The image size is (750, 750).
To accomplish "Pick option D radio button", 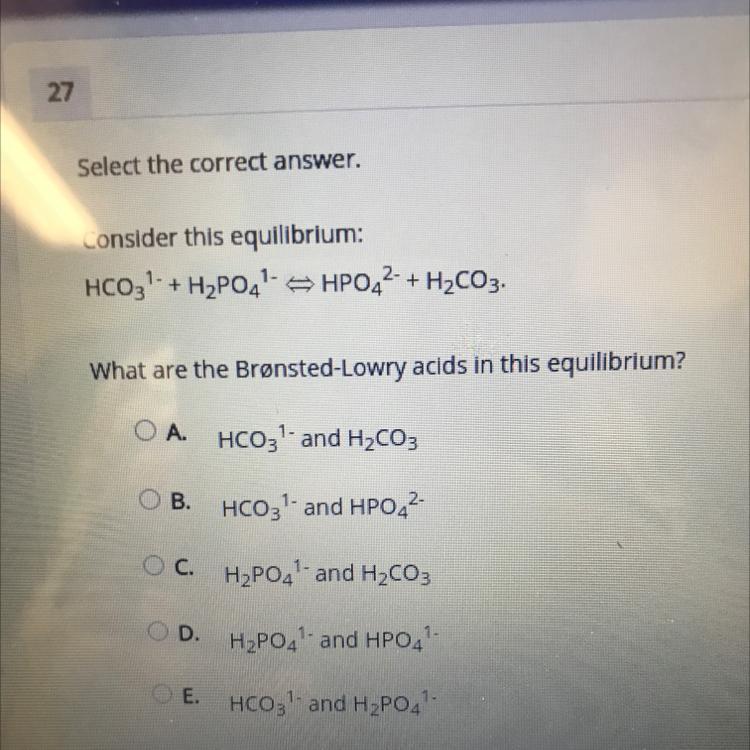I will [x=157, y=631].
